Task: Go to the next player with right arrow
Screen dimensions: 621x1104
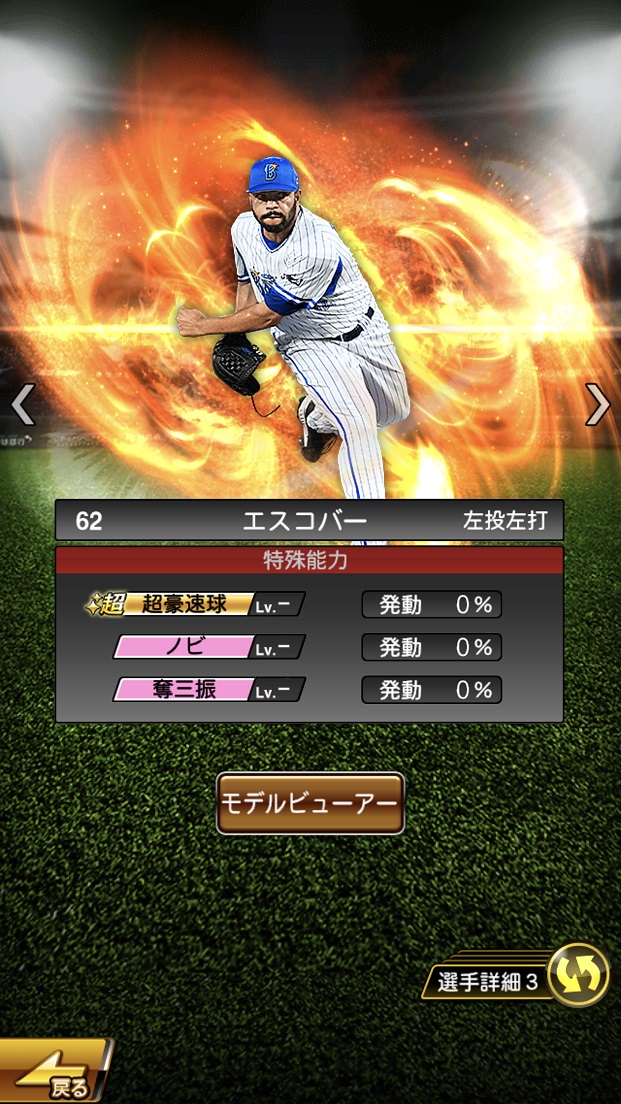Action: coord(597,404)
